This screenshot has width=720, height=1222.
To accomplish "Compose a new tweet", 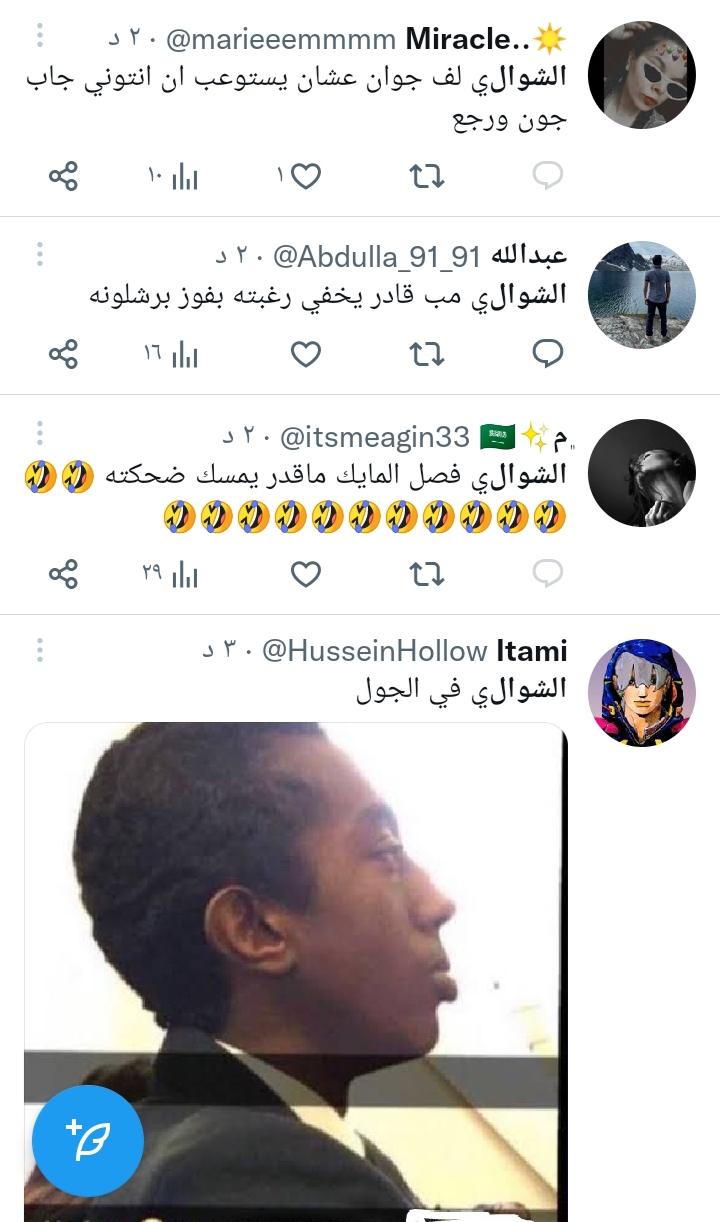I will [88, 1142].
